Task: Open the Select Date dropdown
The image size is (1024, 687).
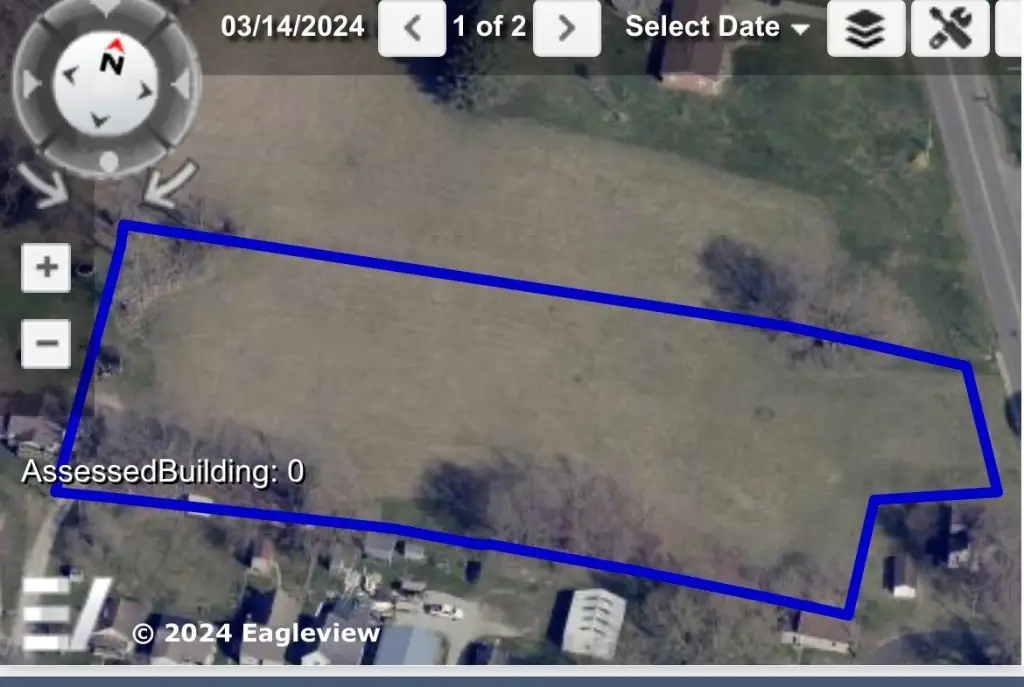Action: tap(716, 27)
